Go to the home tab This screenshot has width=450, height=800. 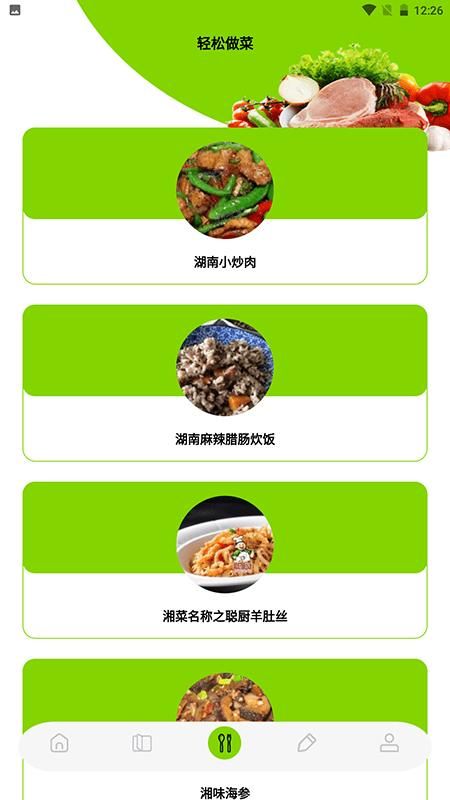coord(59,743)
